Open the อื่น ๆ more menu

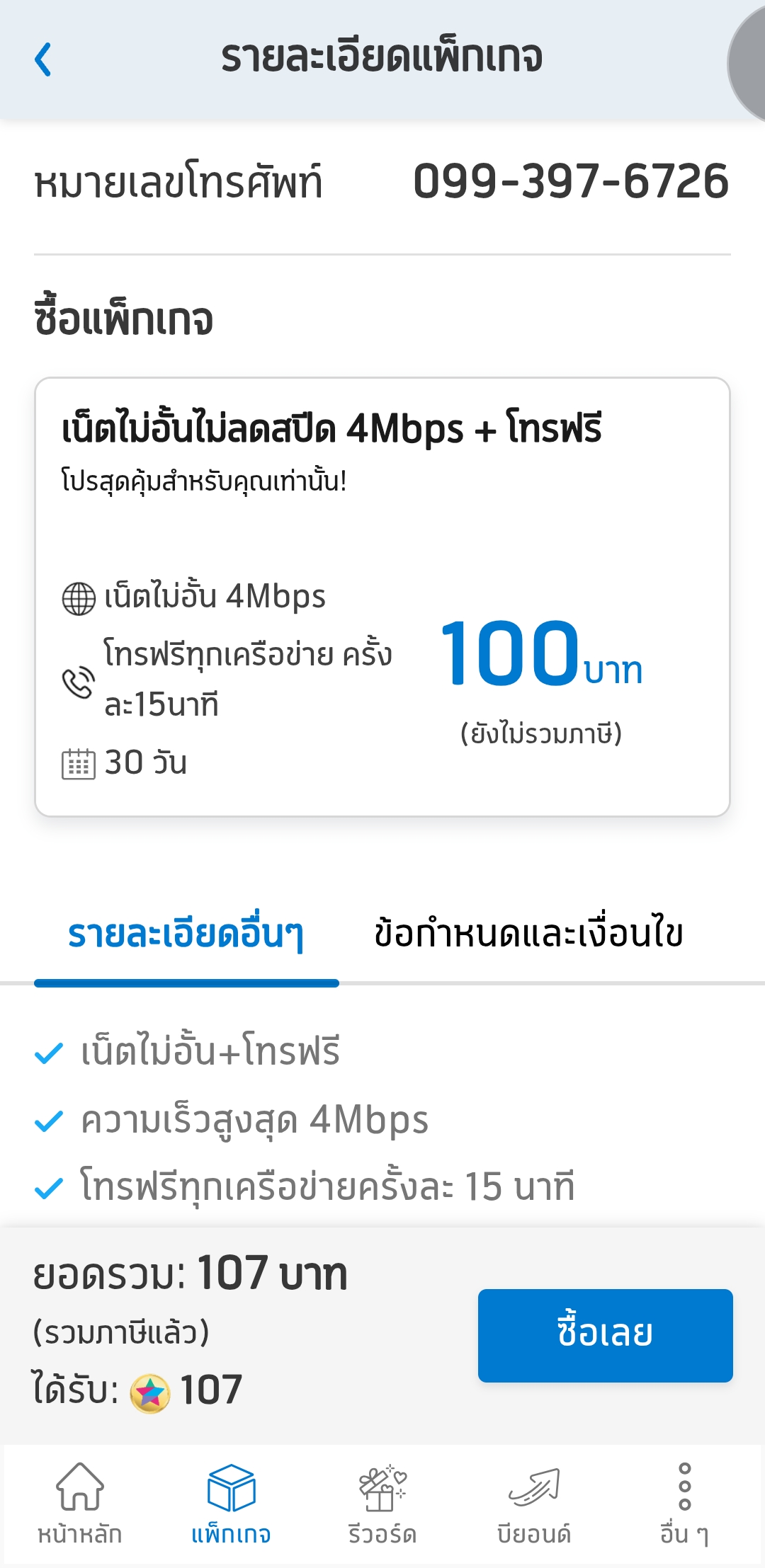click(x=684, y=1504)
